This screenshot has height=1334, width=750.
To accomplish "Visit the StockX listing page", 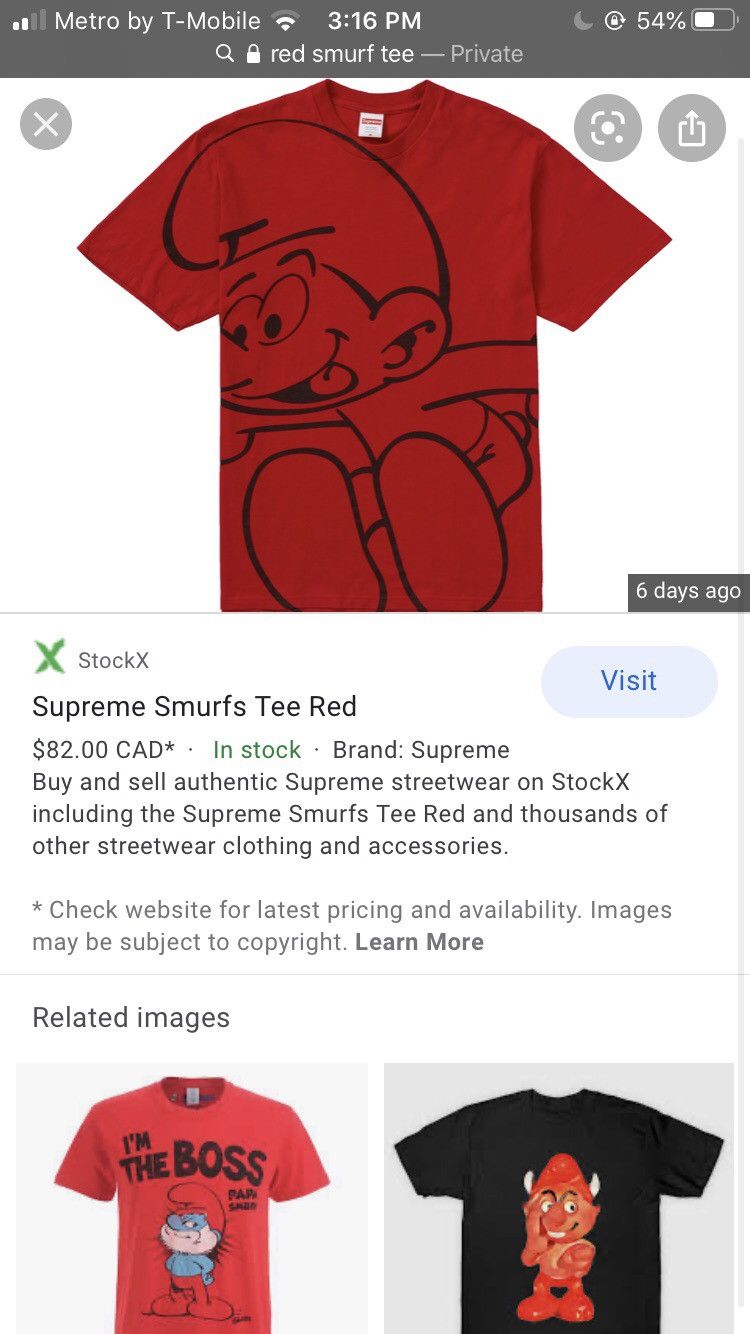I will [629, 681].
